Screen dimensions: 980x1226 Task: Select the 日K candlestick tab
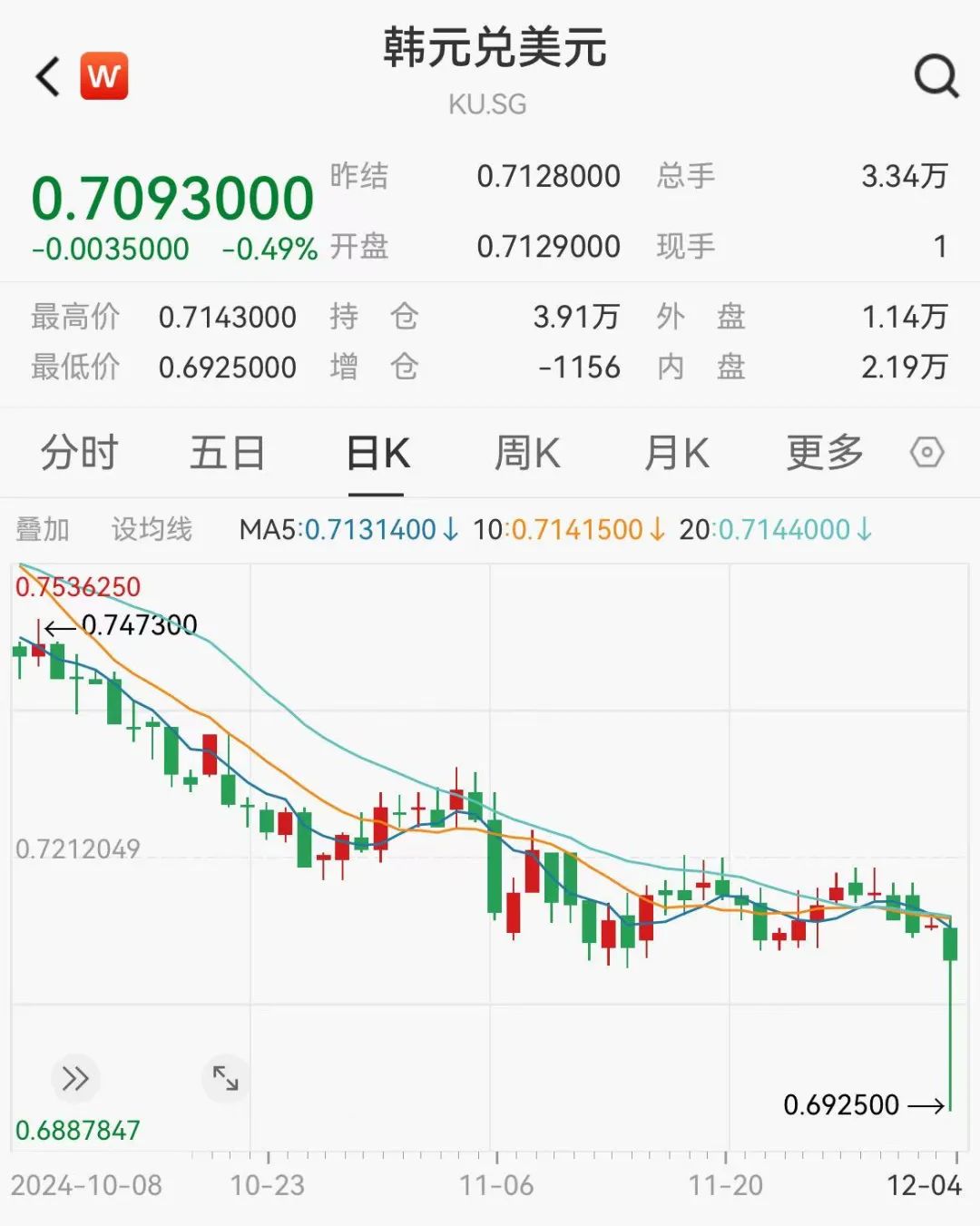click(x=378, y=453)
